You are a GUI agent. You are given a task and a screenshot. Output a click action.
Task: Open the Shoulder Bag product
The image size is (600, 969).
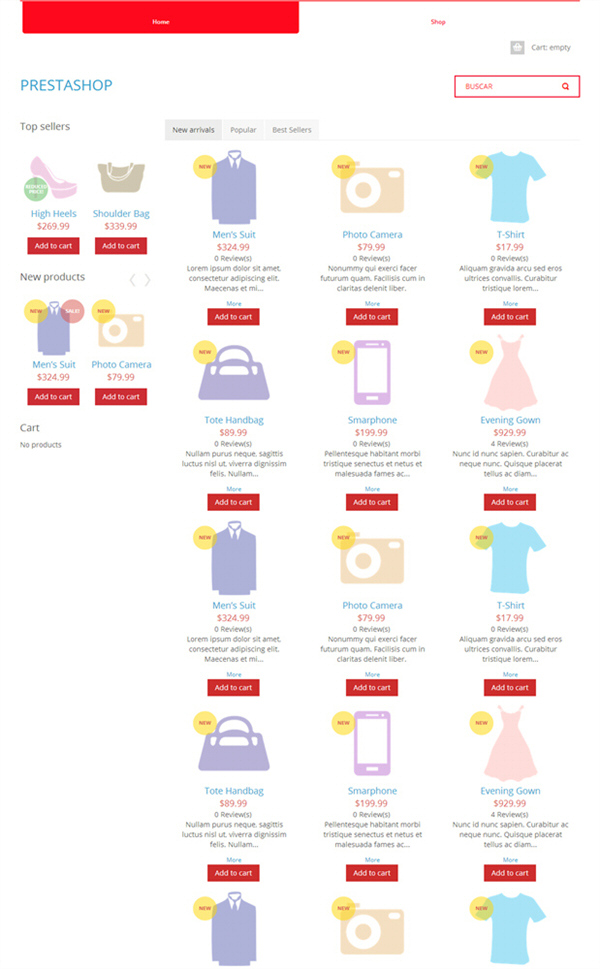[121, 214]
